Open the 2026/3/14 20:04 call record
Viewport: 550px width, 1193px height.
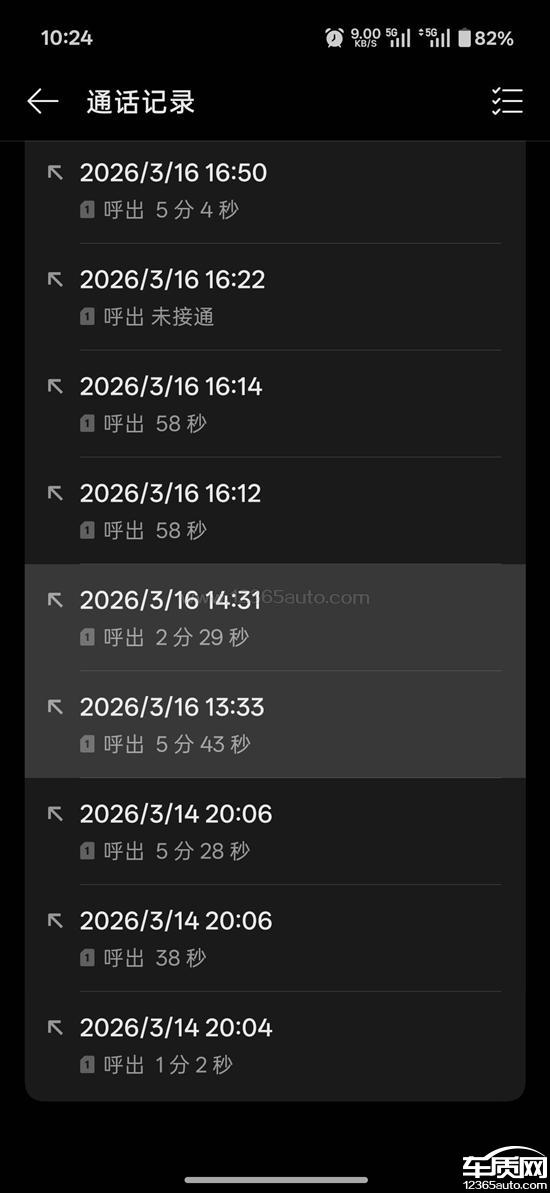[x=275, y=1045]
